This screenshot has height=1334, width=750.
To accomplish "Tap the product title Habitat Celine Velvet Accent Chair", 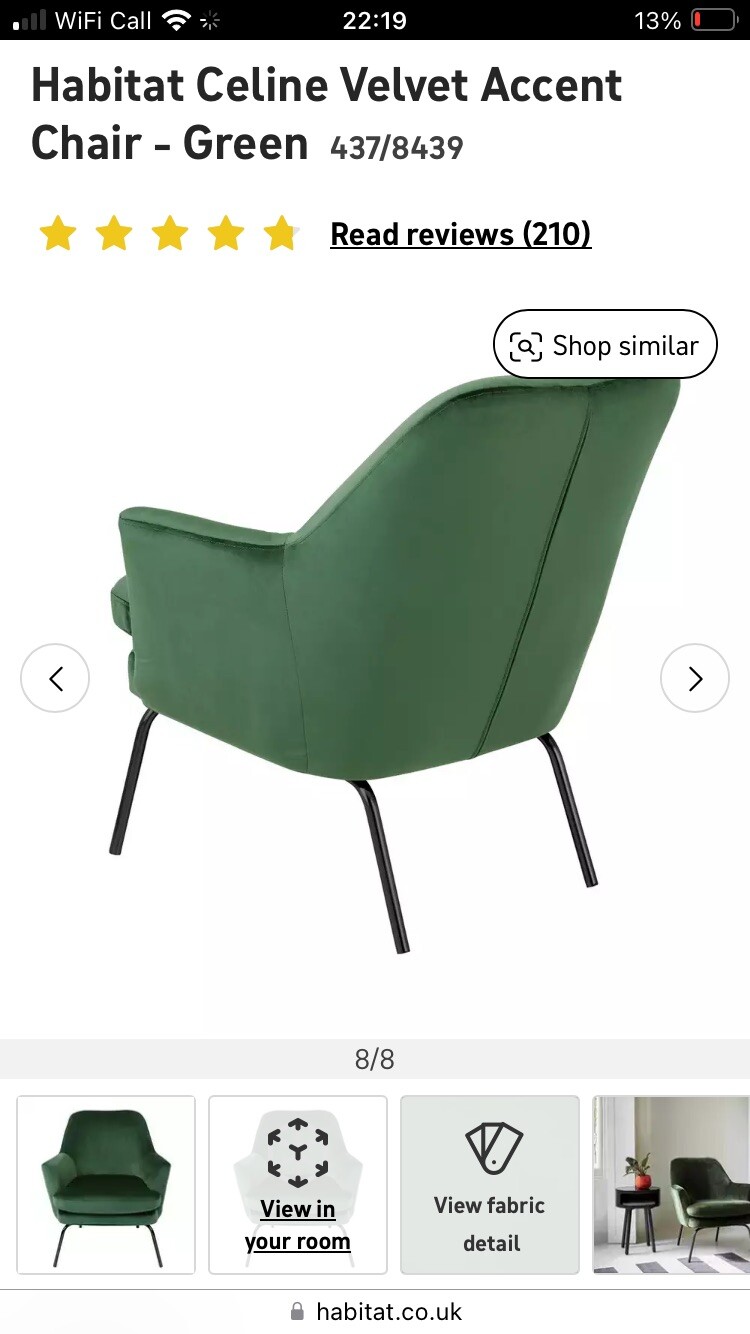I will [x=327, y=113].
